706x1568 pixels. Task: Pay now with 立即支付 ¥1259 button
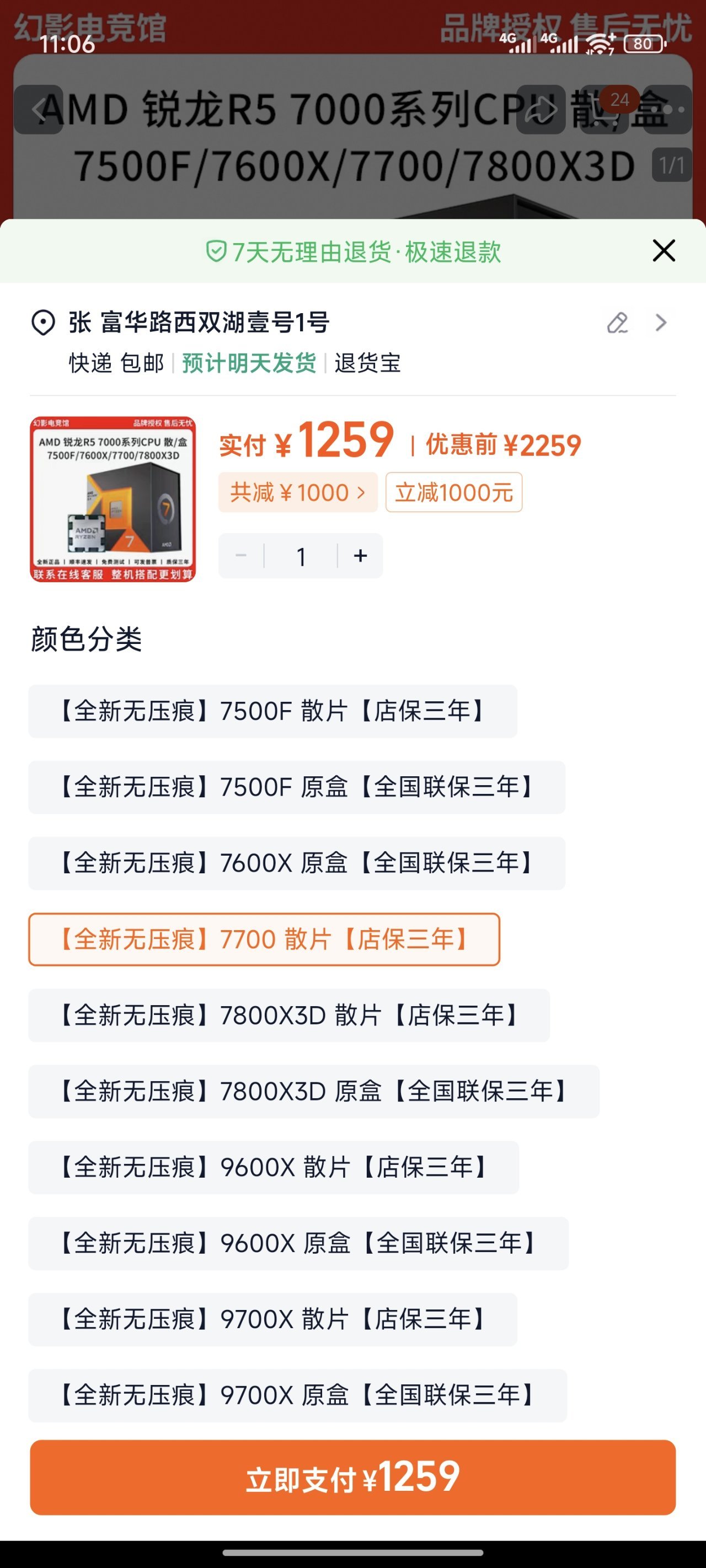coord(352,1477)
